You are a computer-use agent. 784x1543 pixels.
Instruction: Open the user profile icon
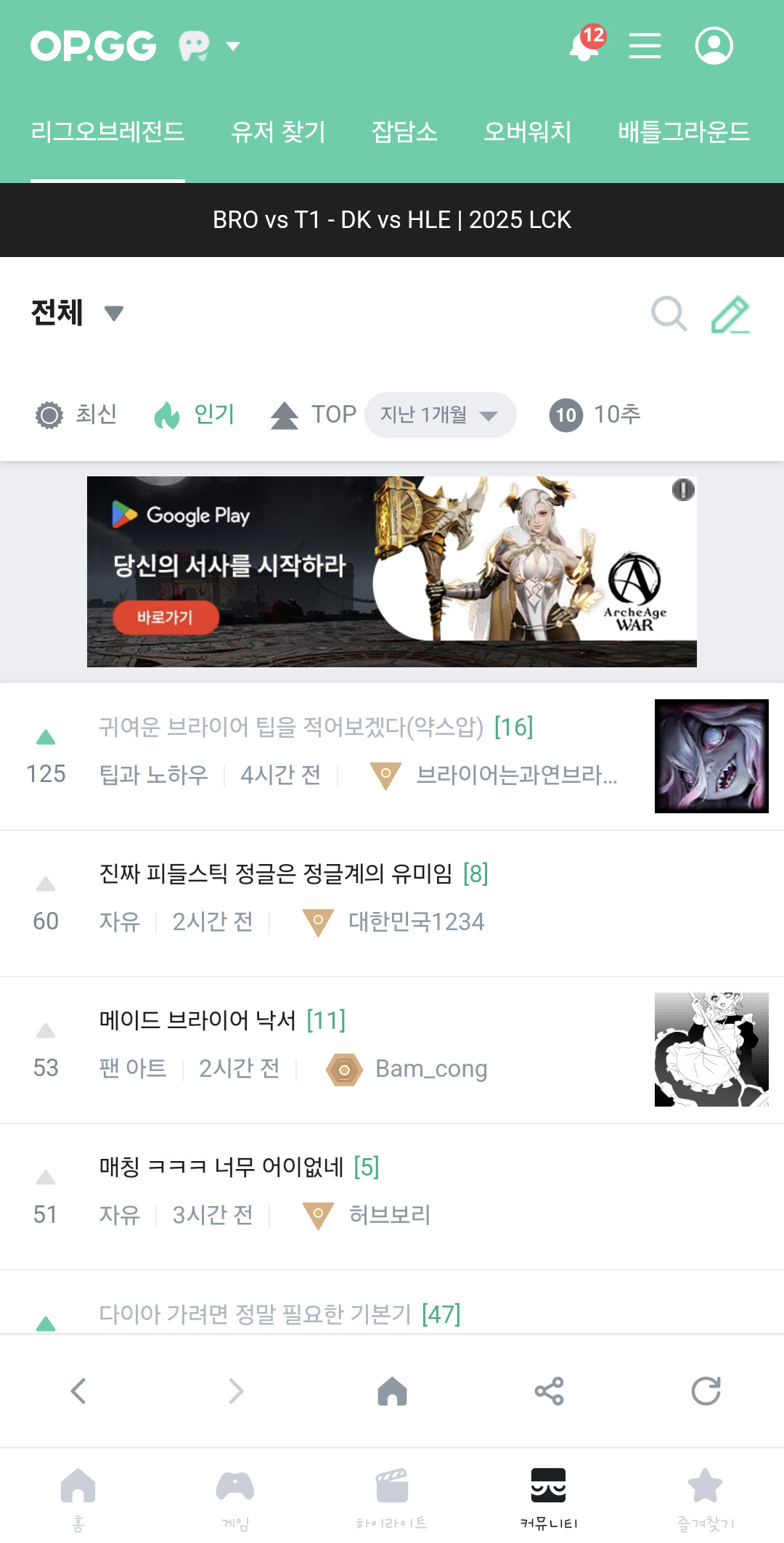tap(714, 46)
